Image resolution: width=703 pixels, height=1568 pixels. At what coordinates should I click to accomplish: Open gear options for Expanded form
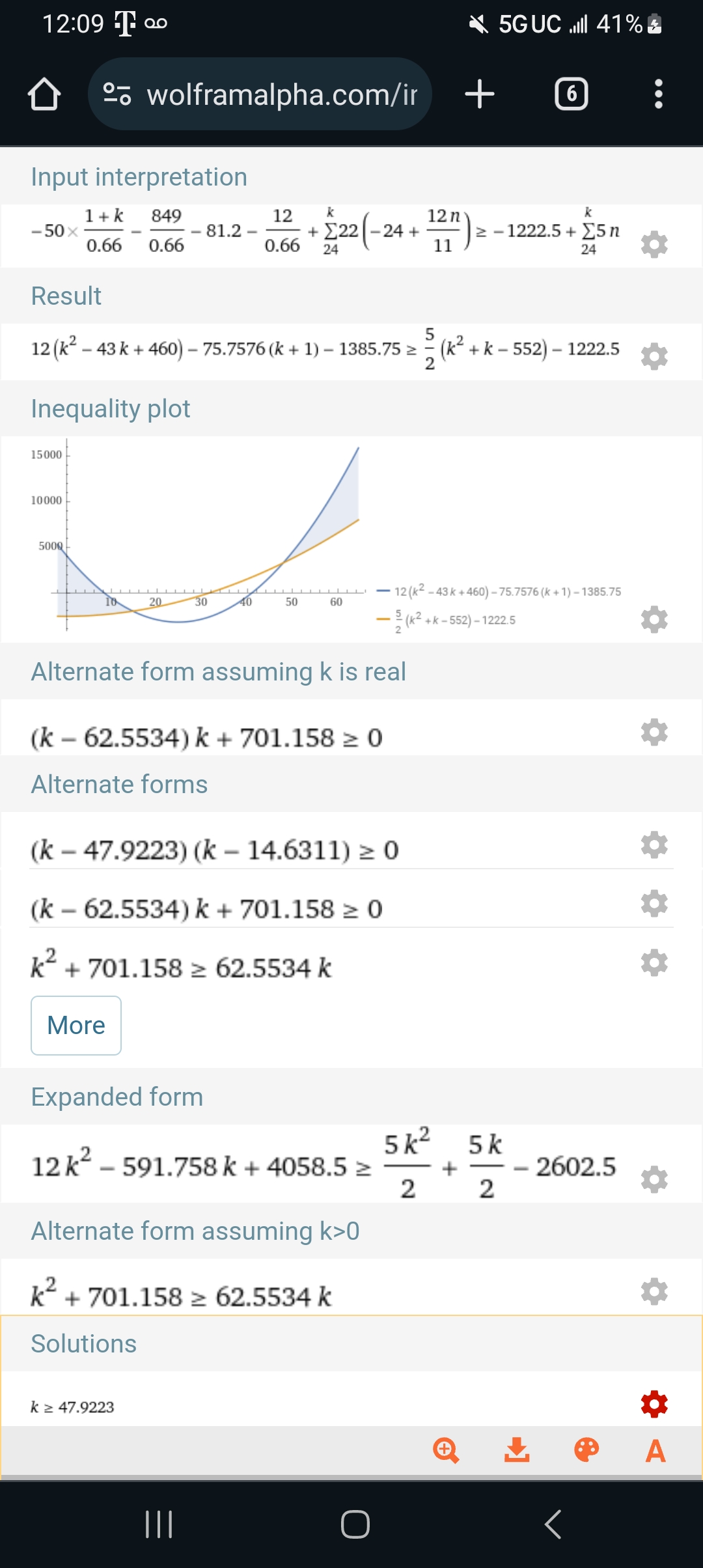tap(654, 1179)
